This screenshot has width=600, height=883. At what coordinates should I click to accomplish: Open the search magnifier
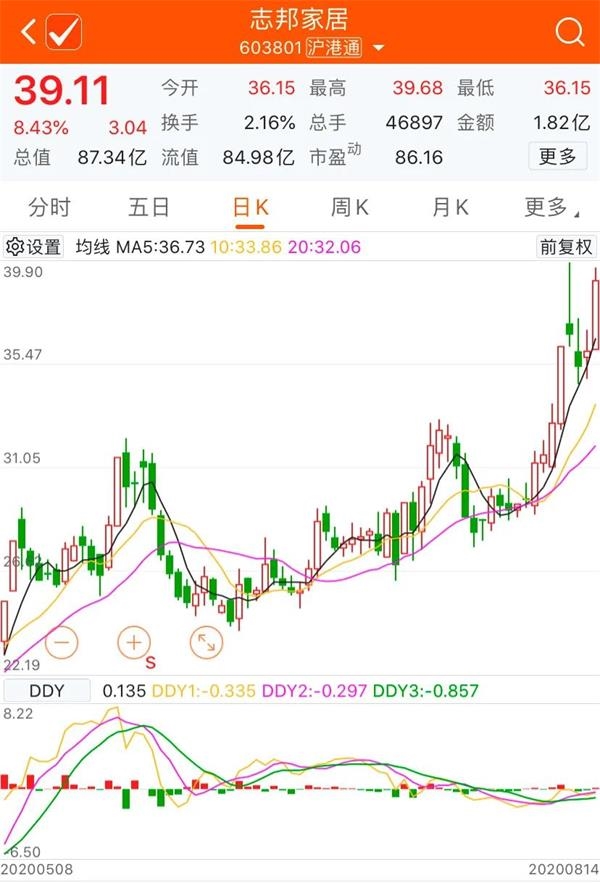pyautogui.click(x=569, y=33)
